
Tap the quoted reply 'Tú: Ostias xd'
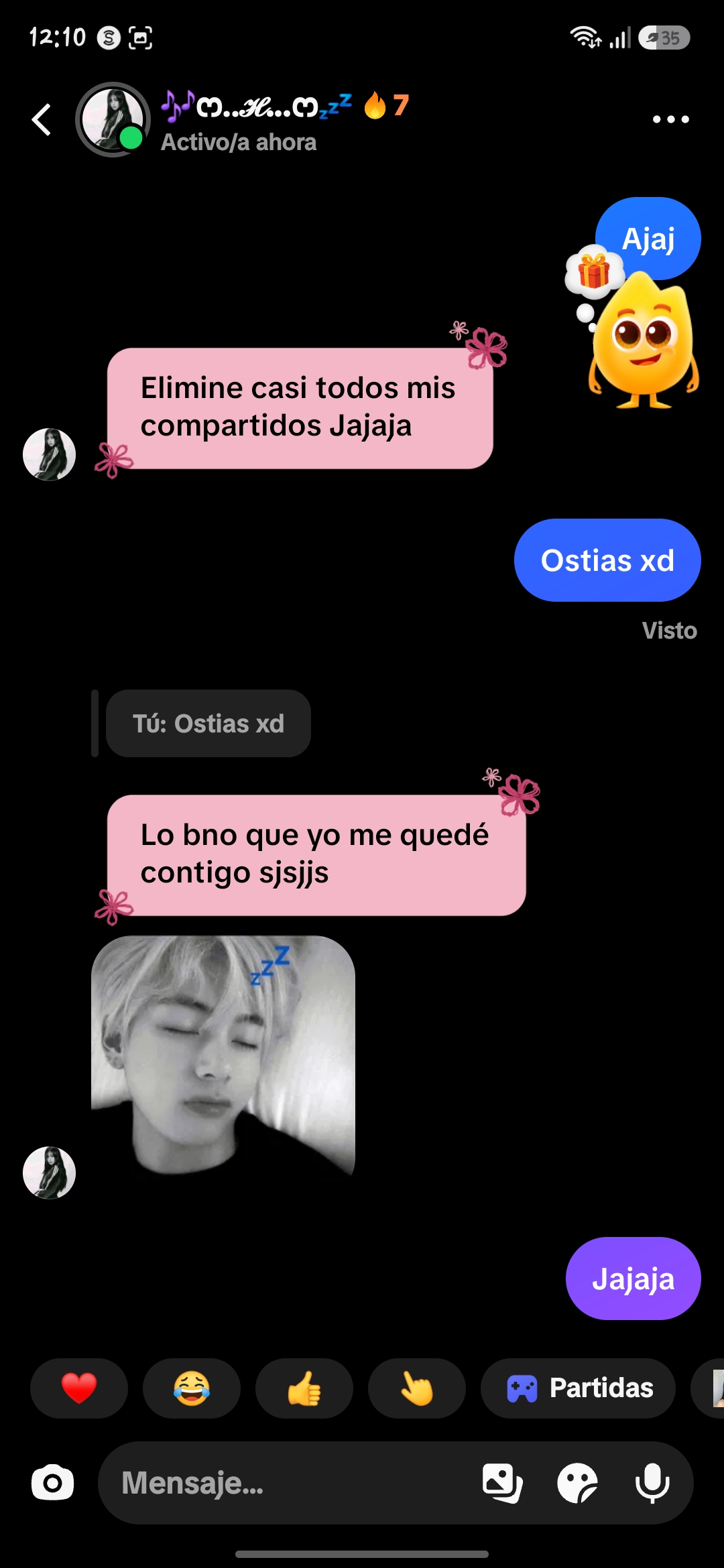point(208,724)
